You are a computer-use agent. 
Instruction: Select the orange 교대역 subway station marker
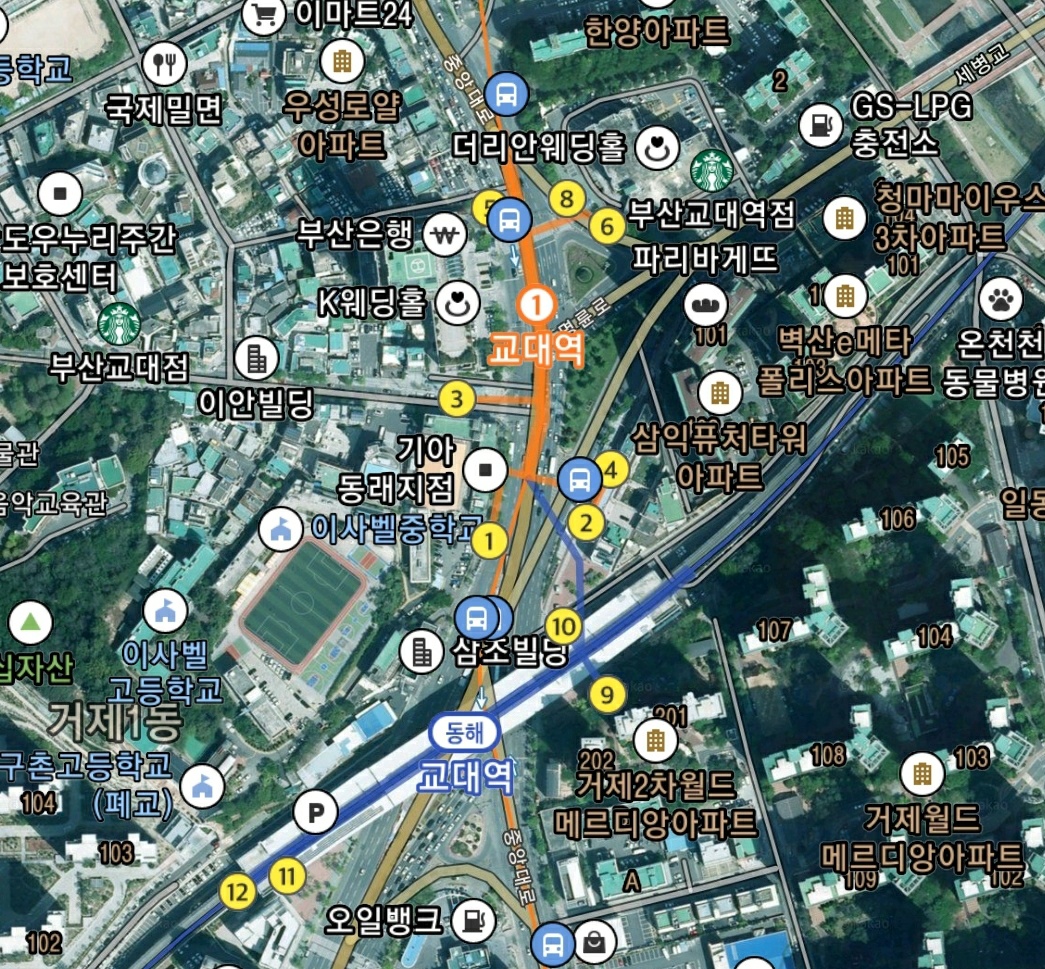pyautogui.click(x=537, y=303)
